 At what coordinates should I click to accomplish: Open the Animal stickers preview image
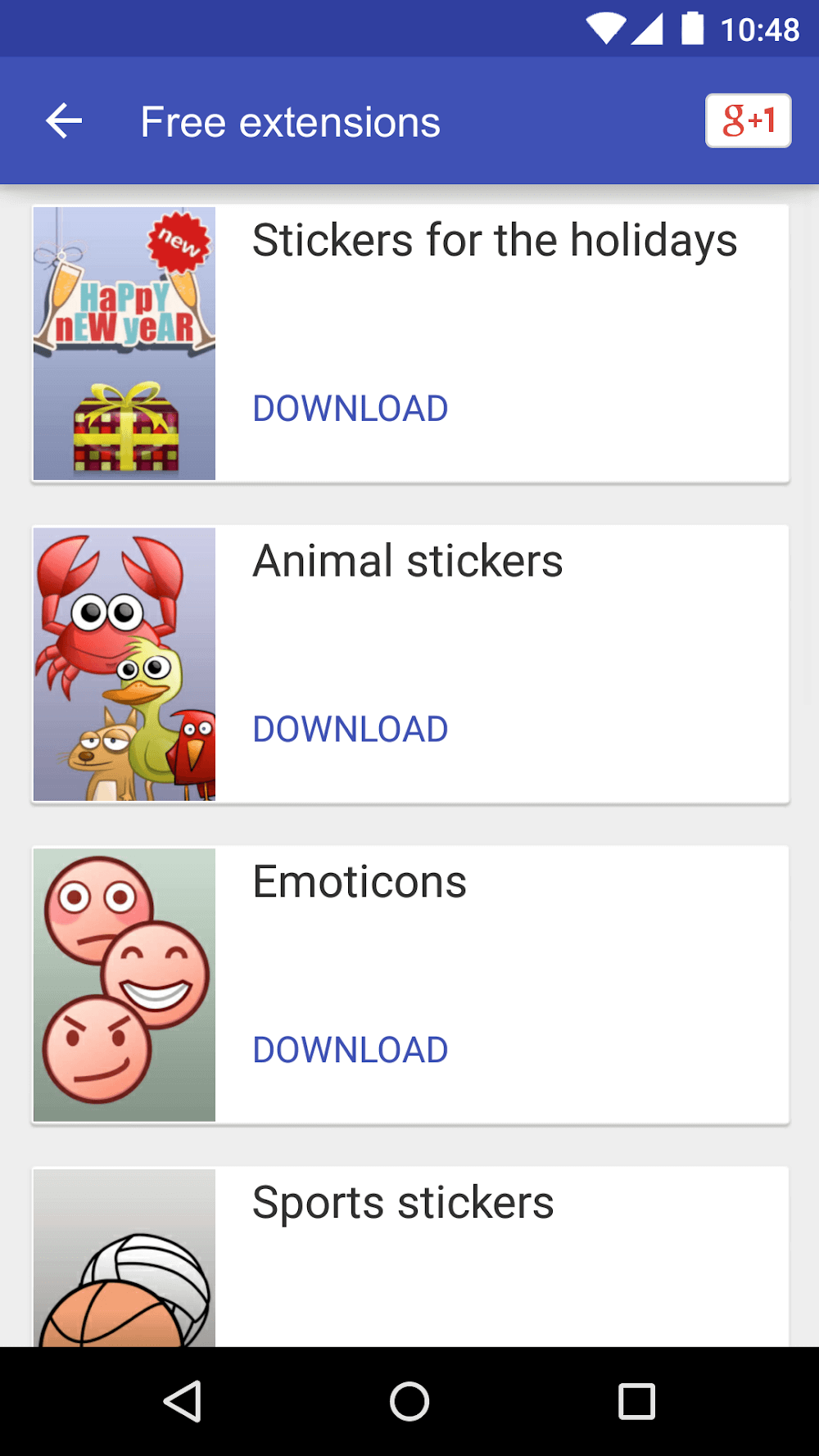(124, 664)
